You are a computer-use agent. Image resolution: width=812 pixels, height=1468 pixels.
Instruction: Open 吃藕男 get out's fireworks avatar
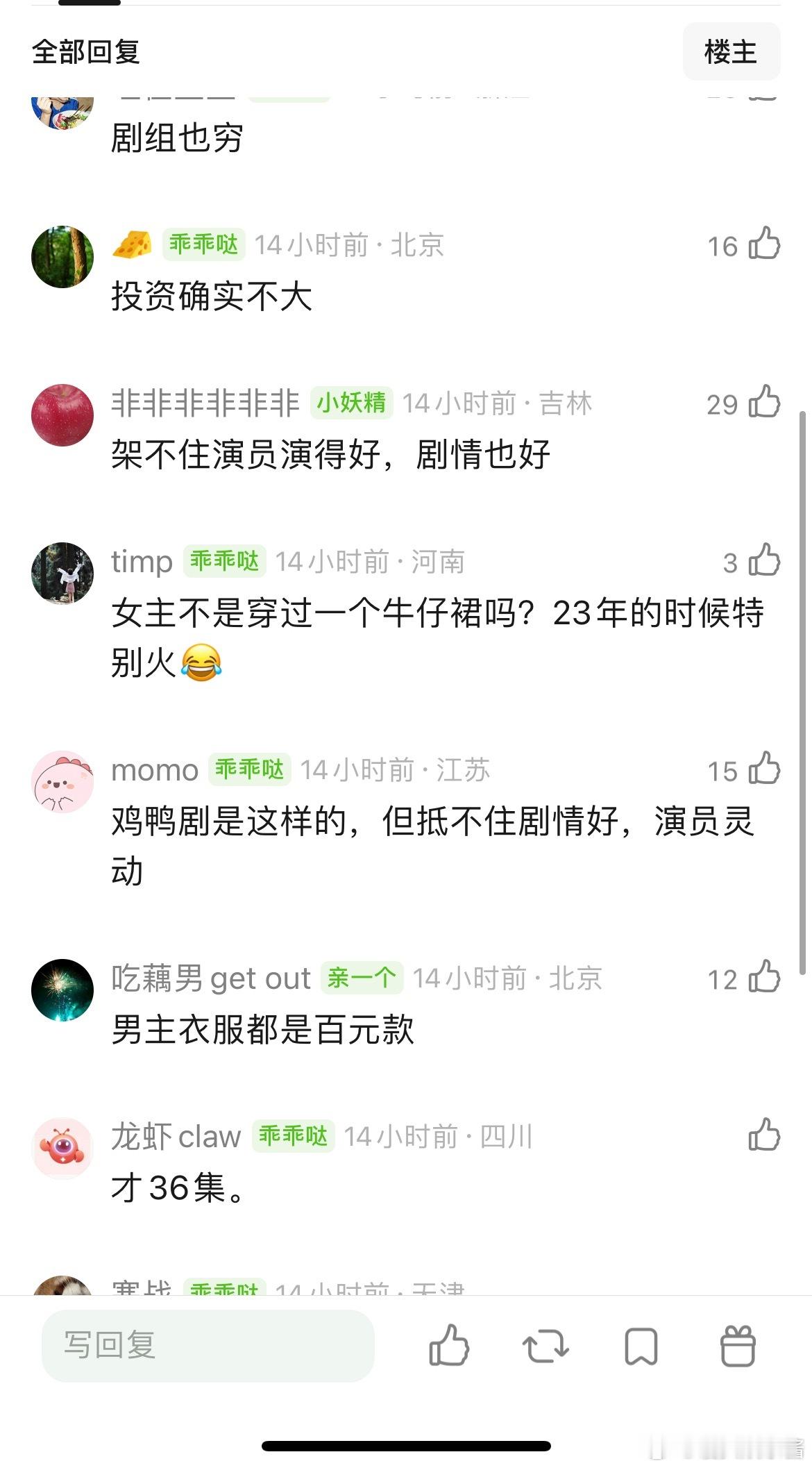[x=62, y=990]
